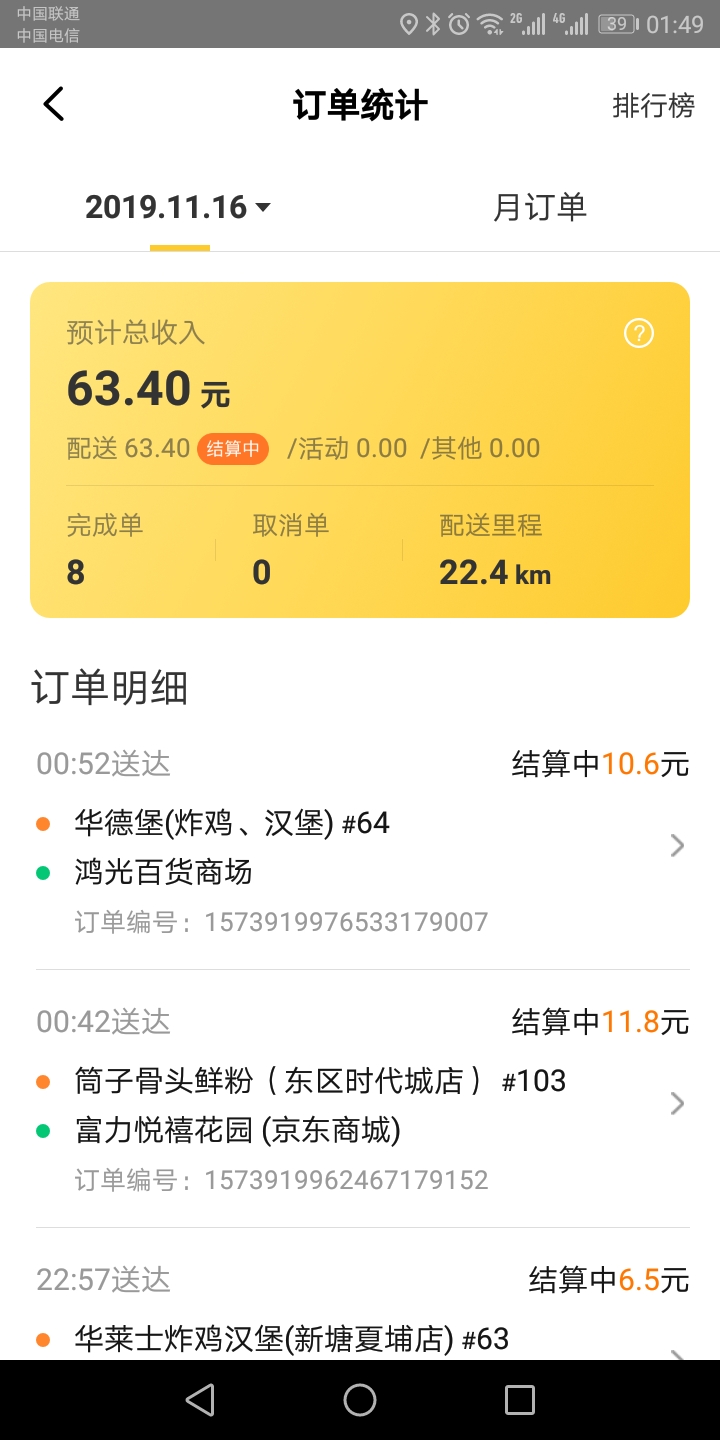This screenshot has height=1440, width=720.
Task: Open the date picker dropdown 2019.11.16
Action: coord(177,207)
